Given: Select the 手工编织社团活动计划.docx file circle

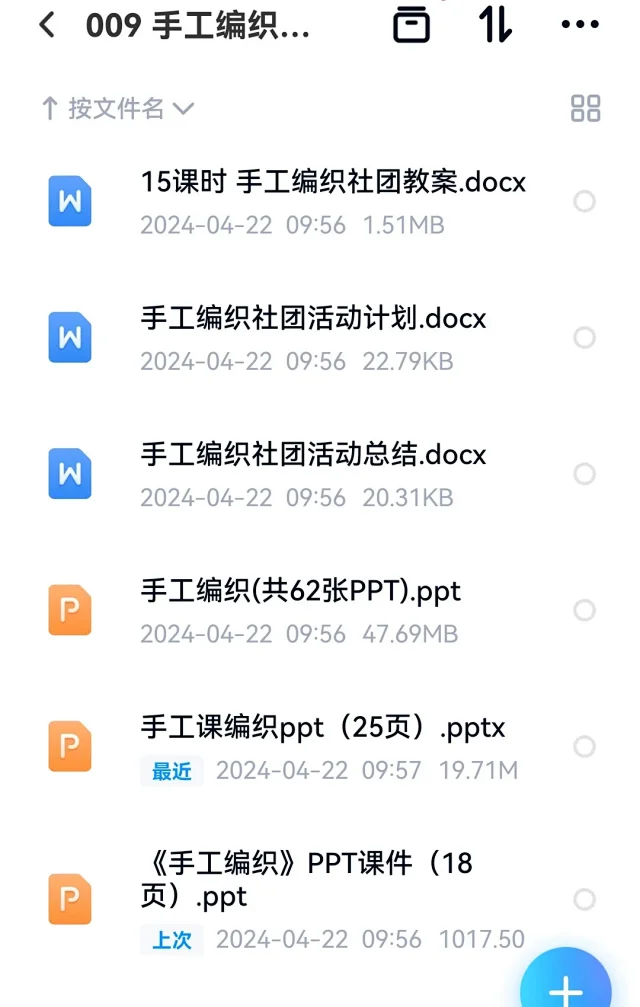Looking at the screenshot, I should pyautogui.click(x=584, y=338).
